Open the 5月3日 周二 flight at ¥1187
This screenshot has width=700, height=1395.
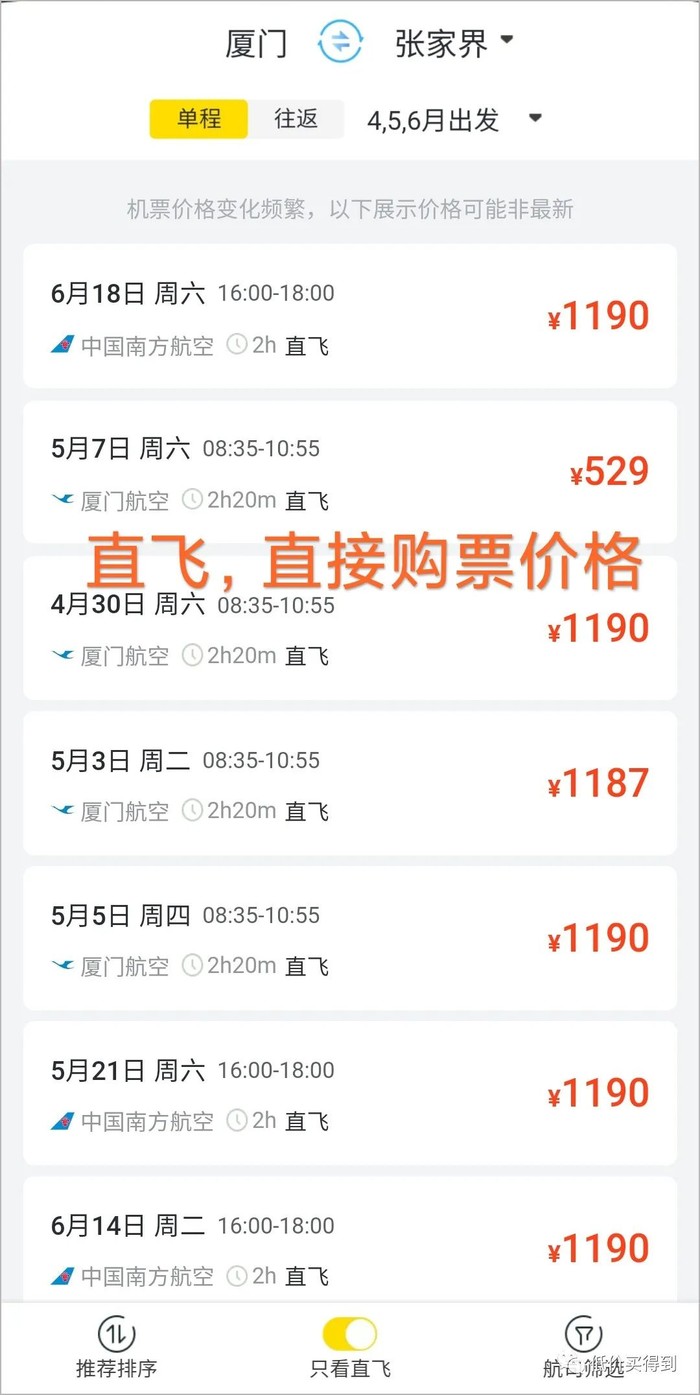pos(350,783)
